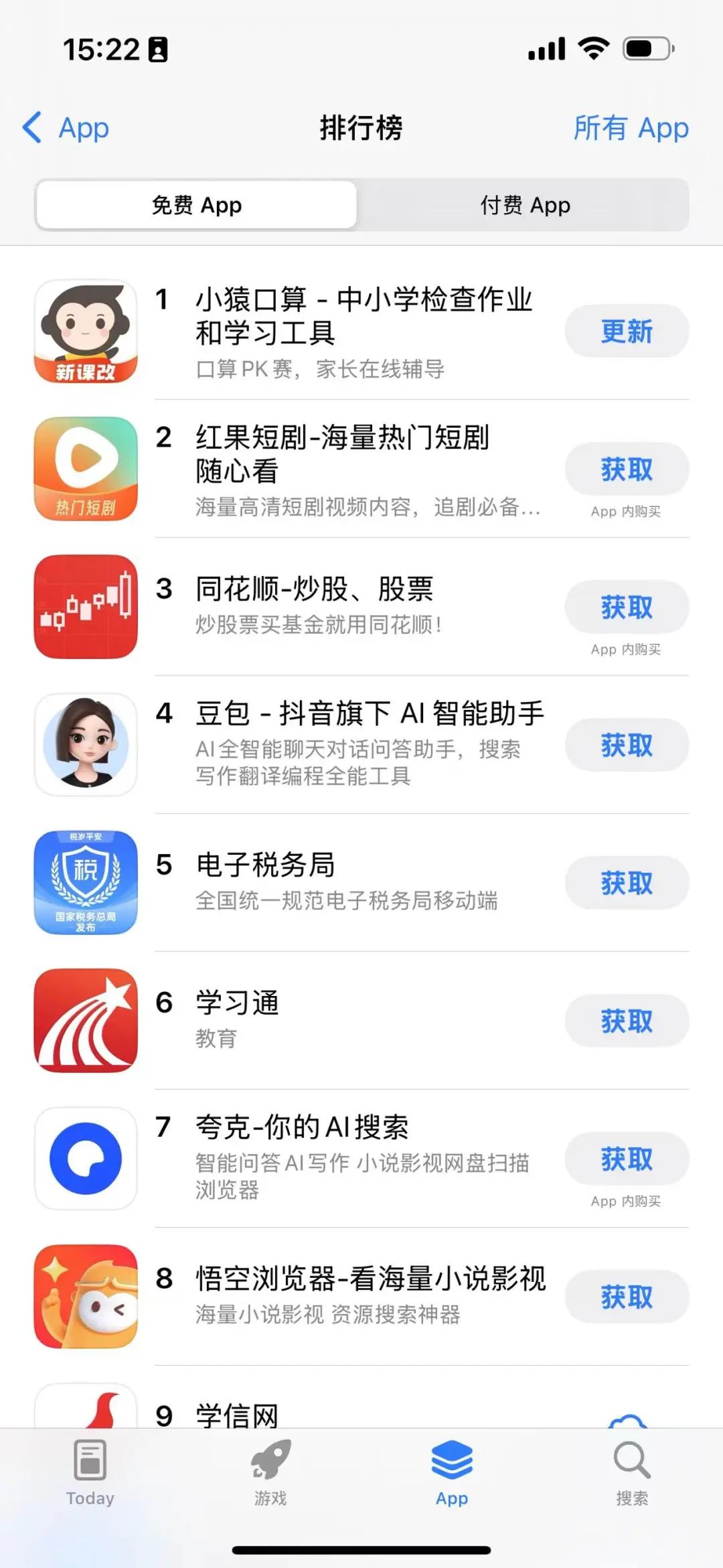The image size is (723, 1568).
Task: Tap the 红果短剧 app icon
Action: [x=85, y=469]
